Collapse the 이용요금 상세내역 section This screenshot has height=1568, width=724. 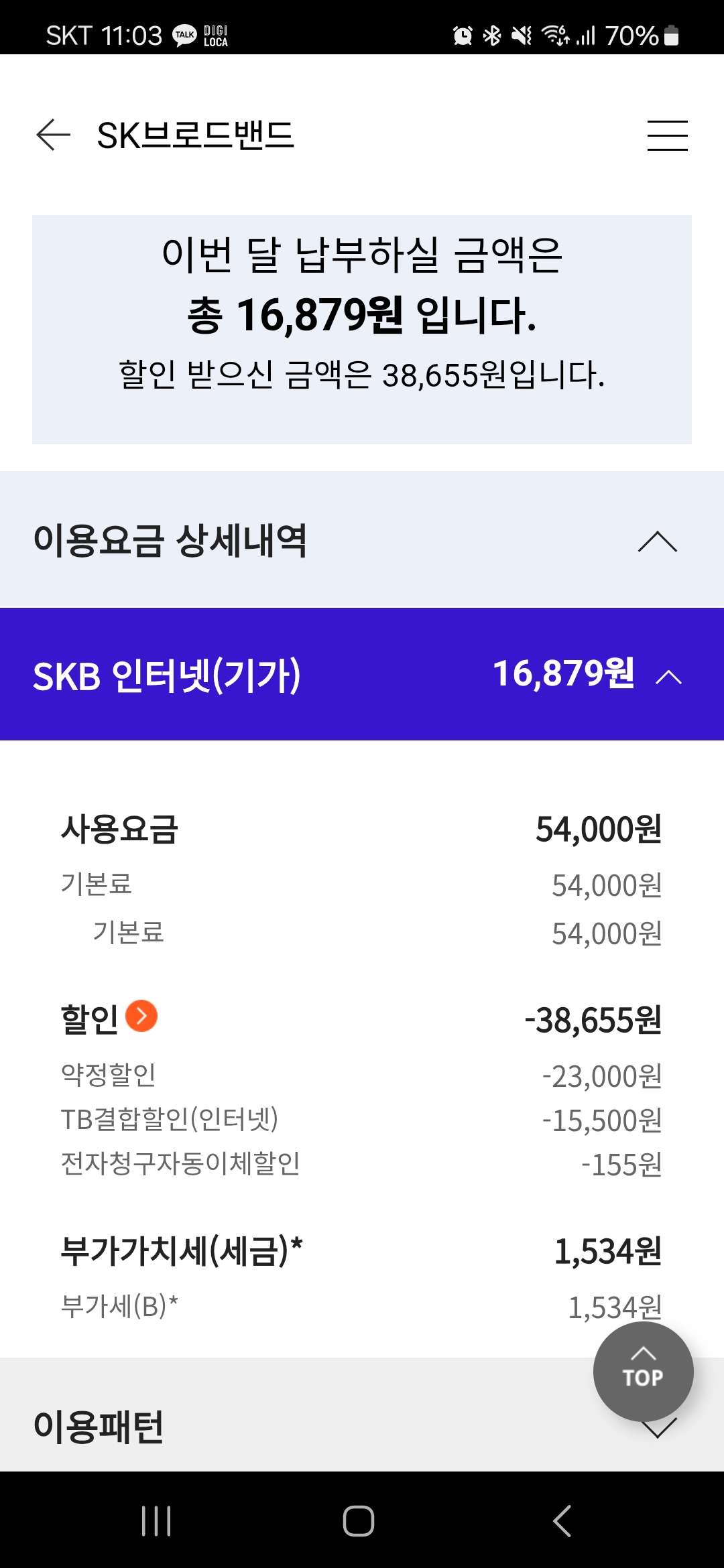tap(362, 540)
